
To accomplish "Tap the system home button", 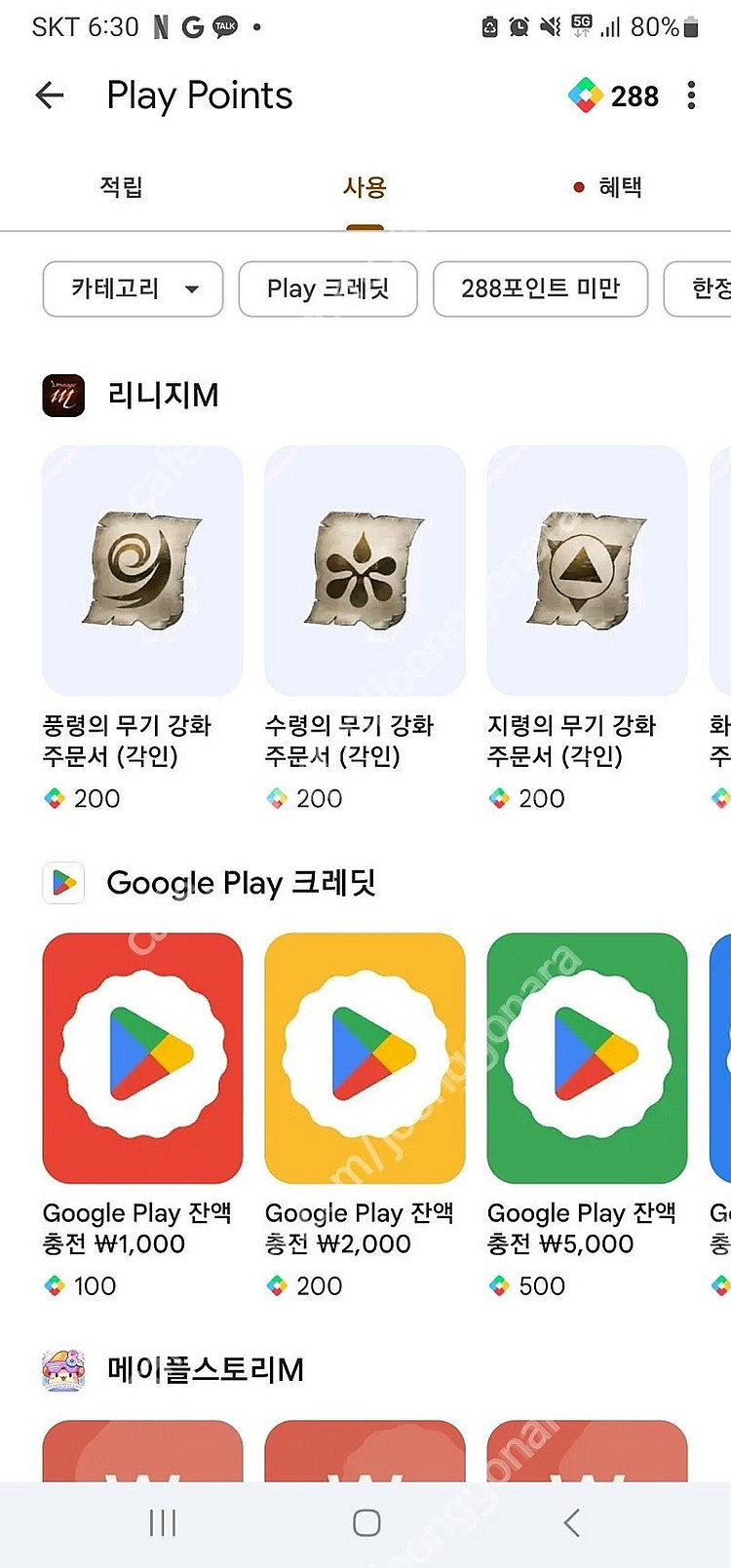I will tap(366, 1523).
